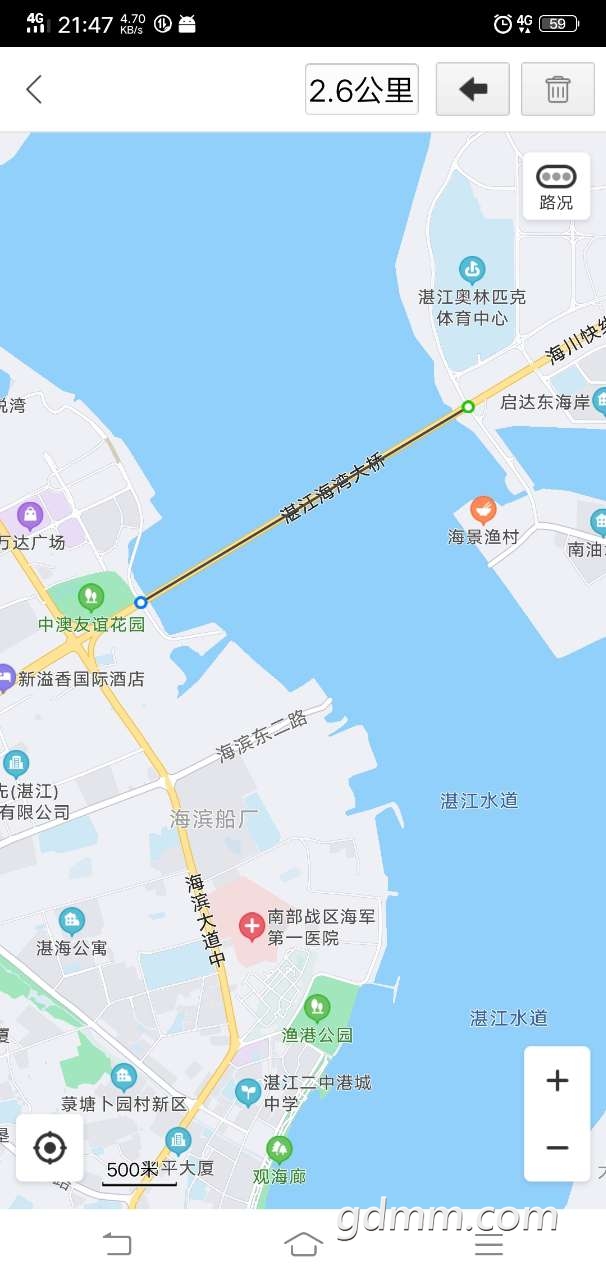Center the map on my location
The image size is (606, 1280).
pyautogui.click(x=49, y=1148)
